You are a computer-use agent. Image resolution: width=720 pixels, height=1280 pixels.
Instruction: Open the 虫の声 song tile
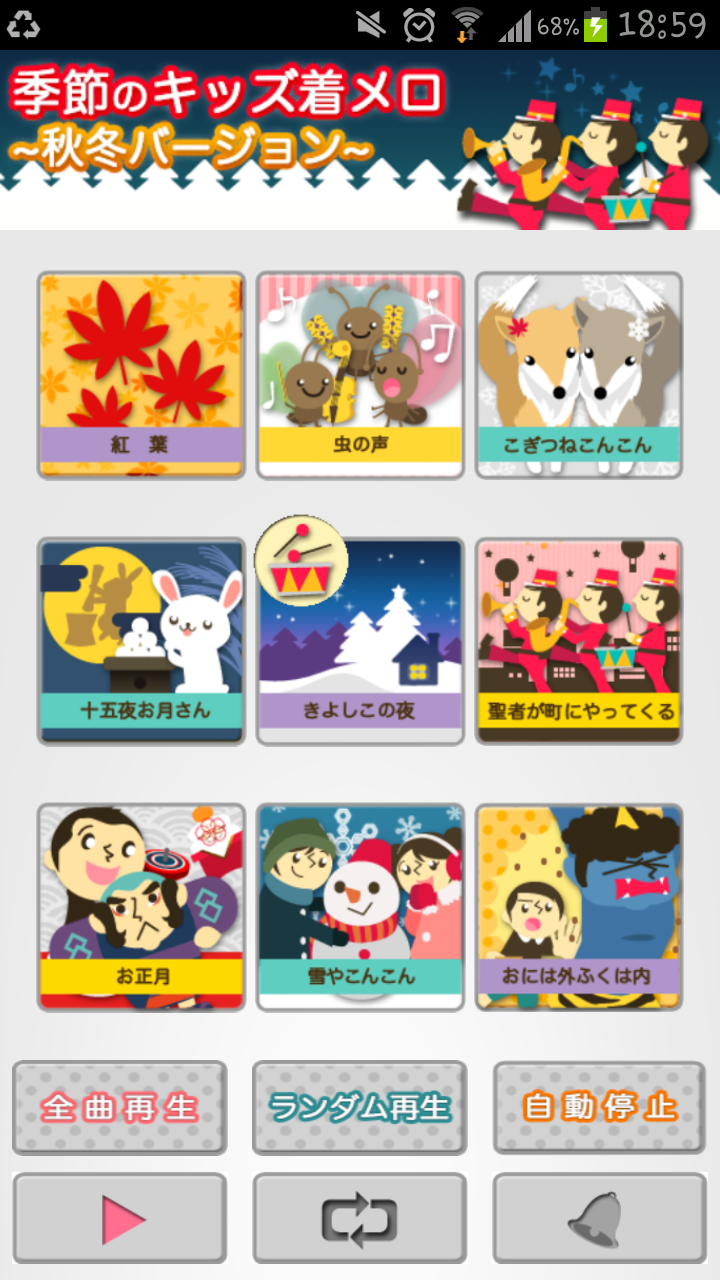pyautogui.click(x=360, y=375)
